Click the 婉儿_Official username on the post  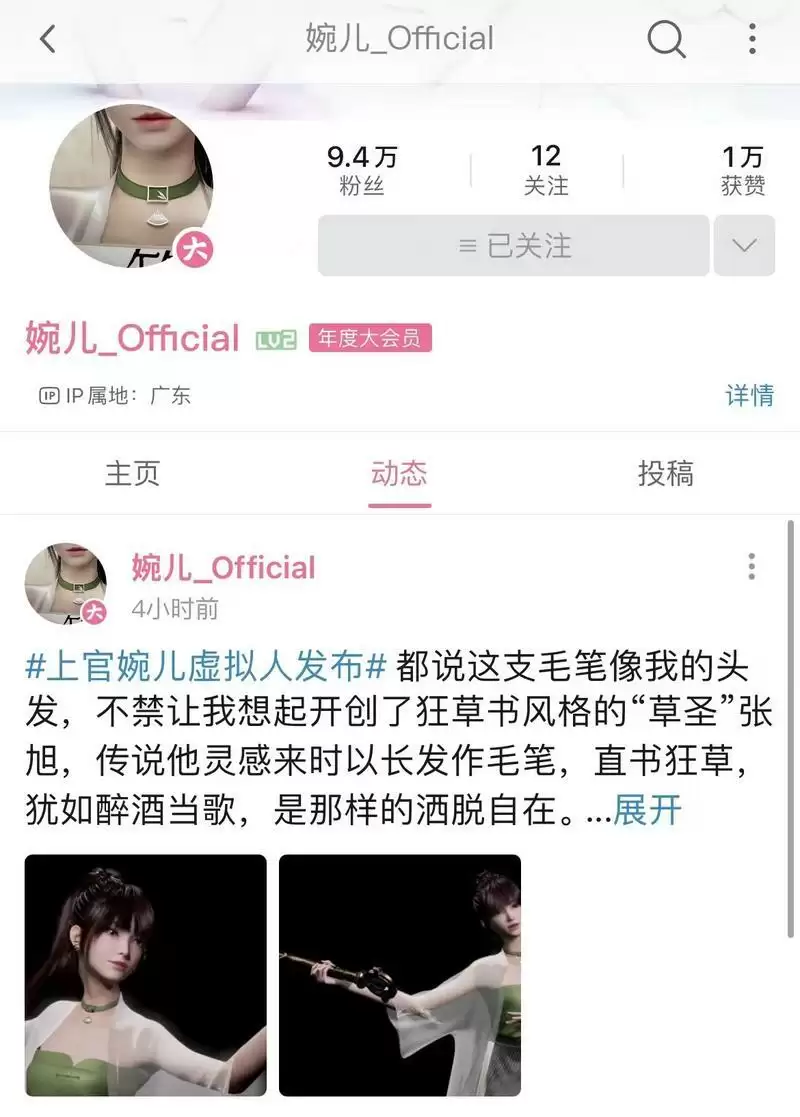click(222, 568)
